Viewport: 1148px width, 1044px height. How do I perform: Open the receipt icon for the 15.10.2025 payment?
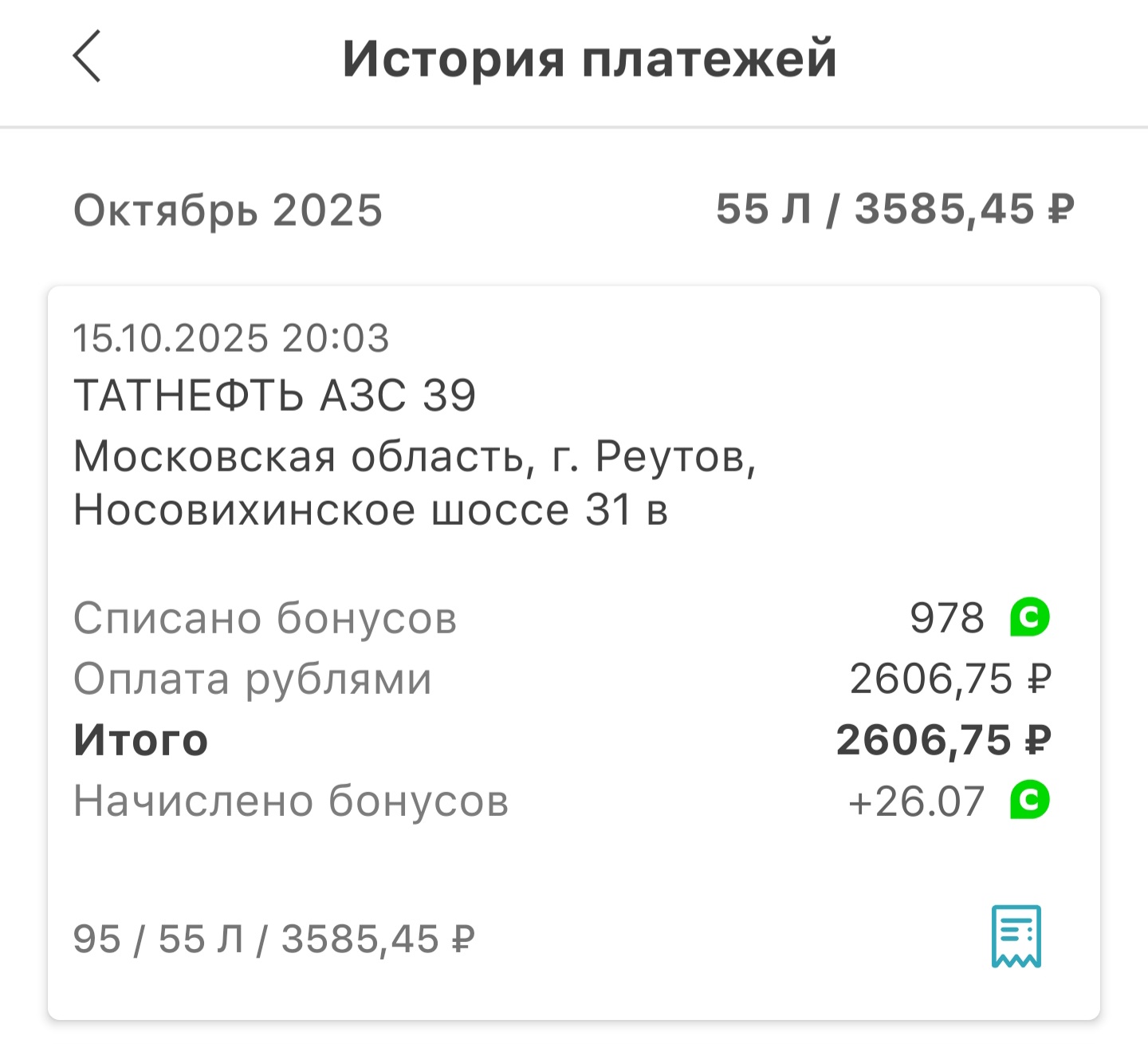[1016, 936]
